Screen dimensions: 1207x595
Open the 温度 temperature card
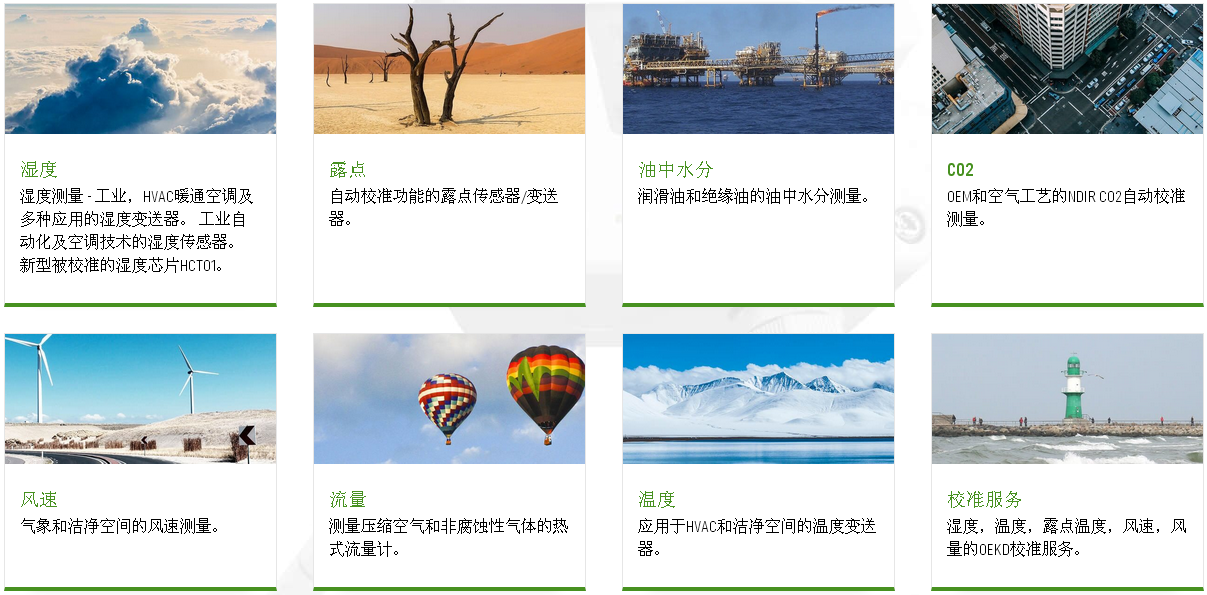(x=657, y=499)
